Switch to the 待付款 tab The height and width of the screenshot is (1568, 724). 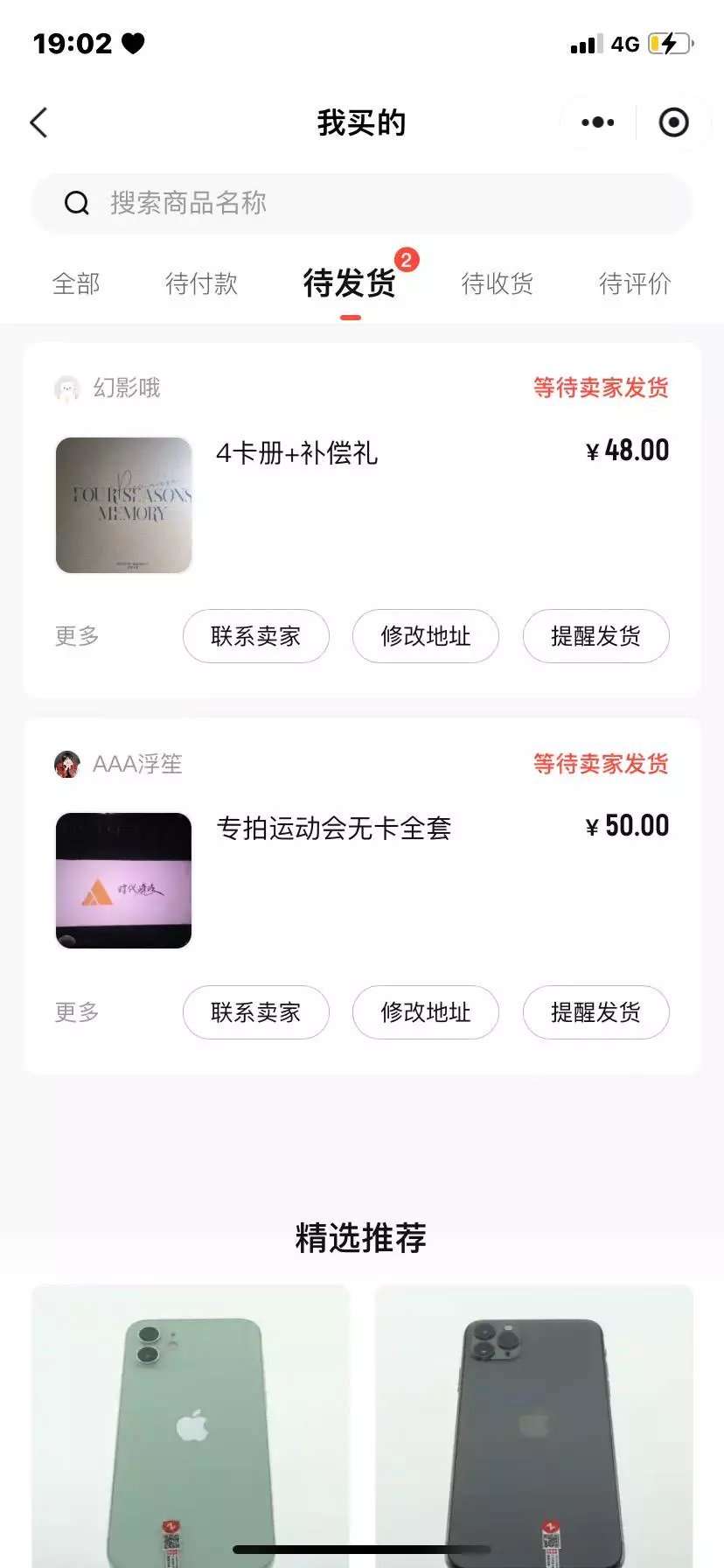click(x=201, y=283)
